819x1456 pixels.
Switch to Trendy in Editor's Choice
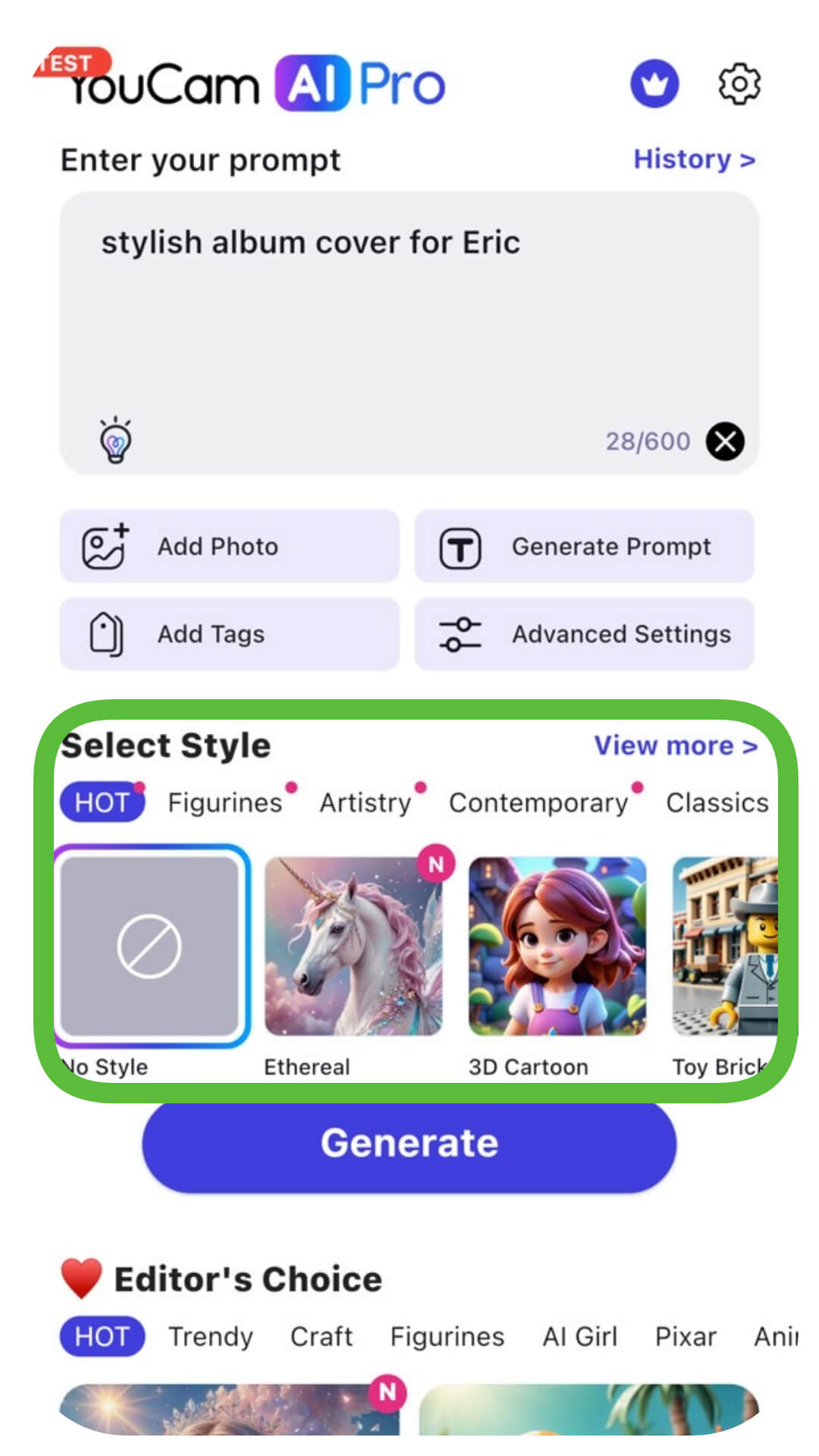click(210, 1336)
